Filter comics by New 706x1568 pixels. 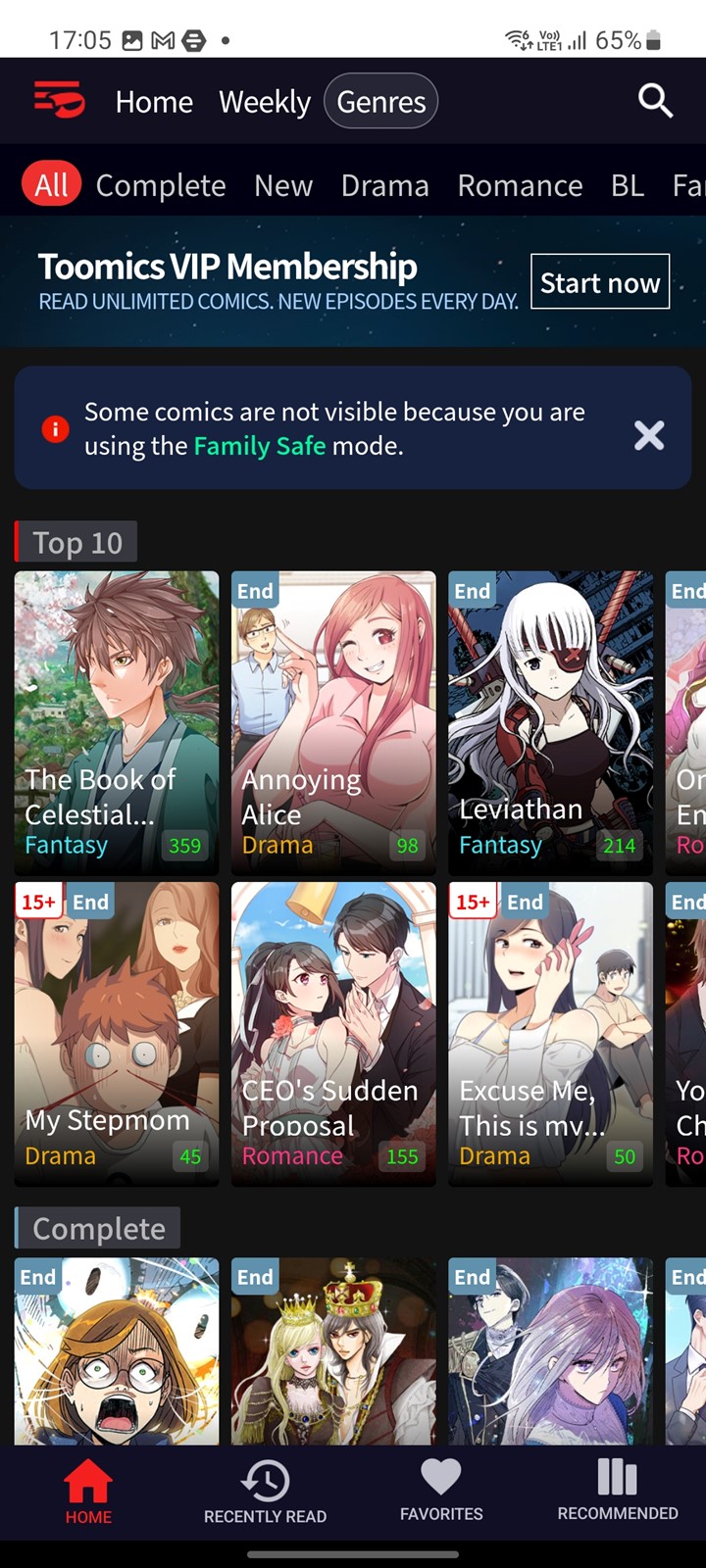pos(283,185)
